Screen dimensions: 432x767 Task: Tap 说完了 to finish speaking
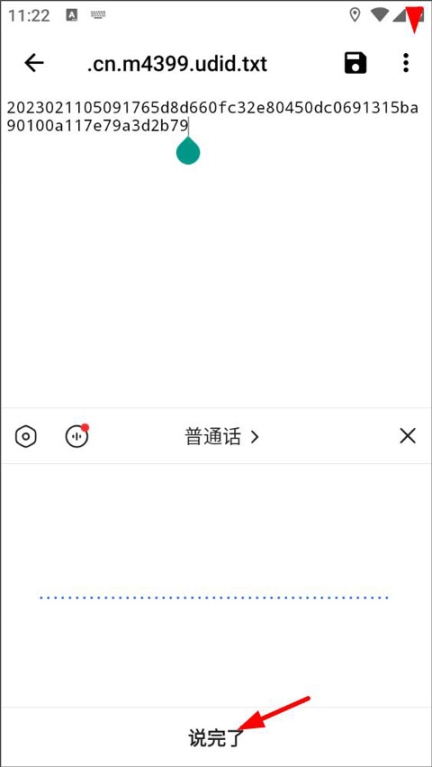point(216,737)
